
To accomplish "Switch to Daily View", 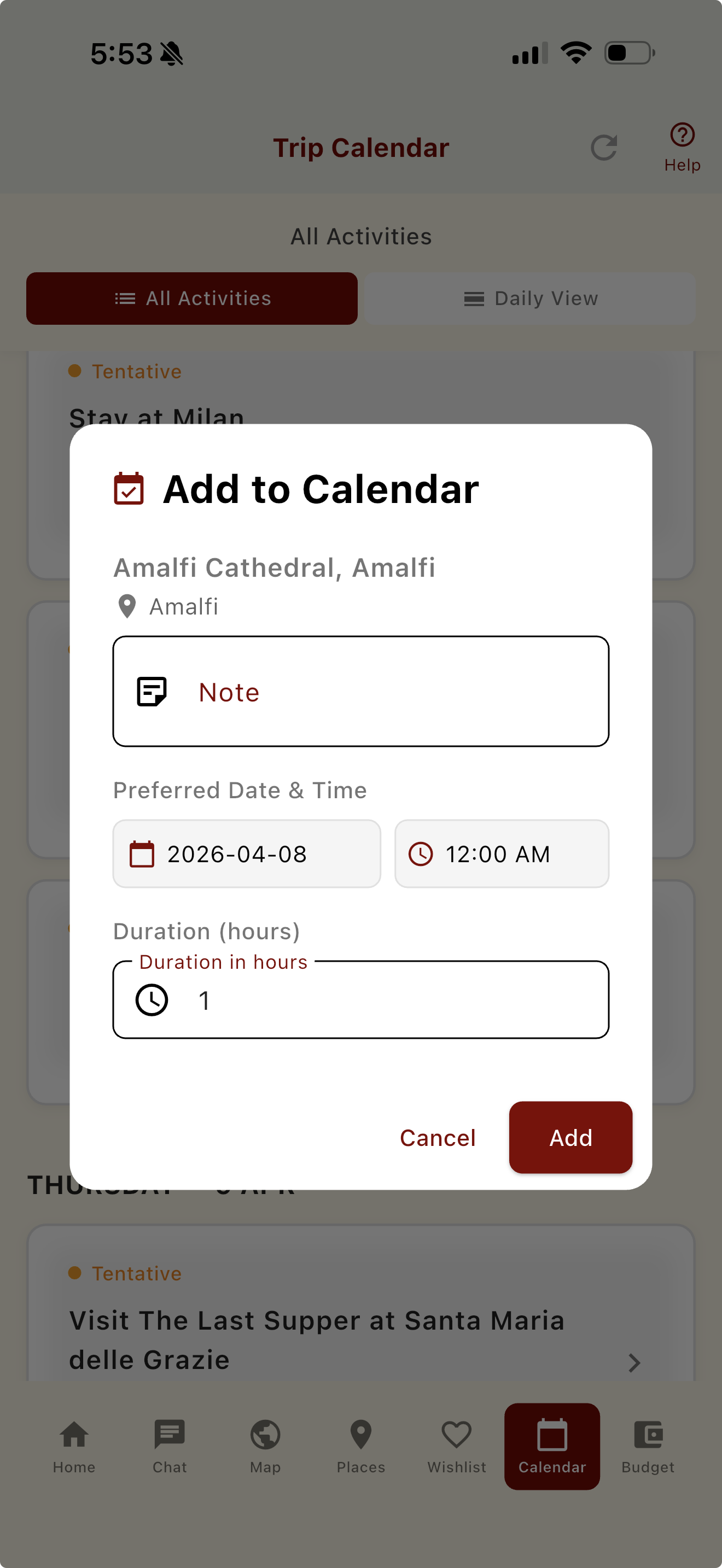I will coord(529,299).
